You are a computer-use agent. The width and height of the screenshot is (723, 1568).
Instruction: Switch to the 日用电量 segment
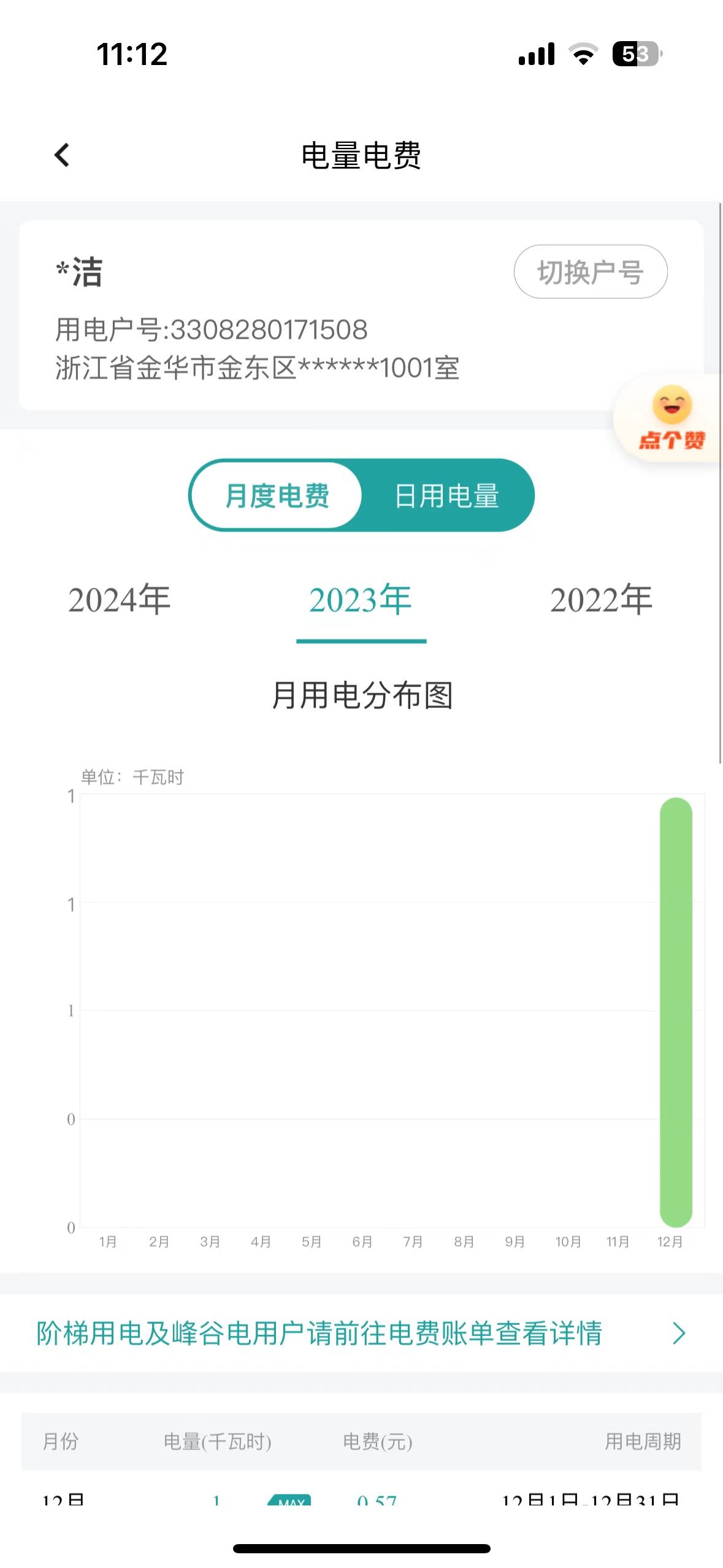[x=446, y=496]
